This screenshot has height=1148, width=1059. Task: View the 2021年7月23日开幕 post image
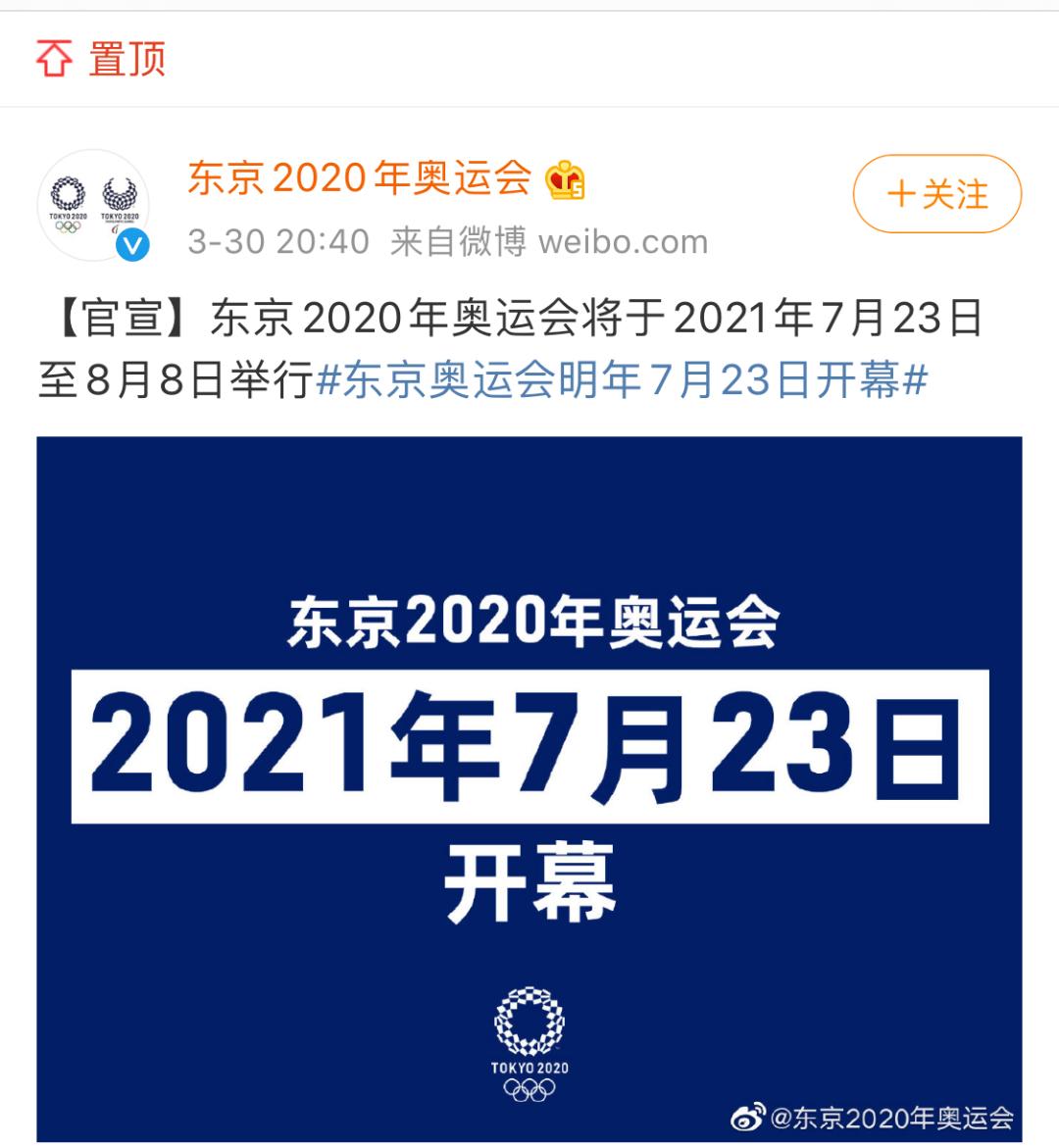tap(529, 788)
